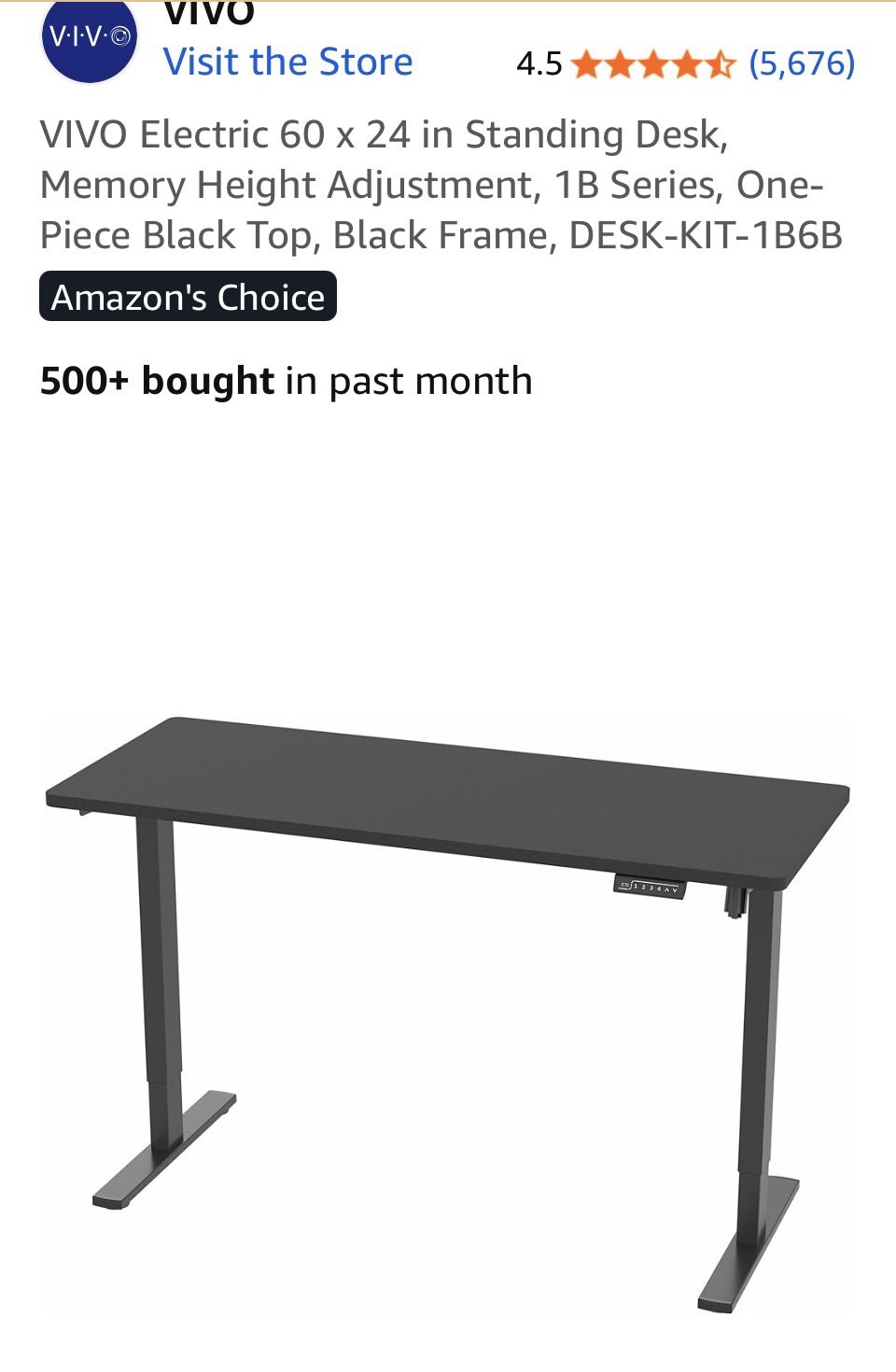896x1372 pixels.
Task: Open the 5,676 customer ratings
Action: point(801,63)
